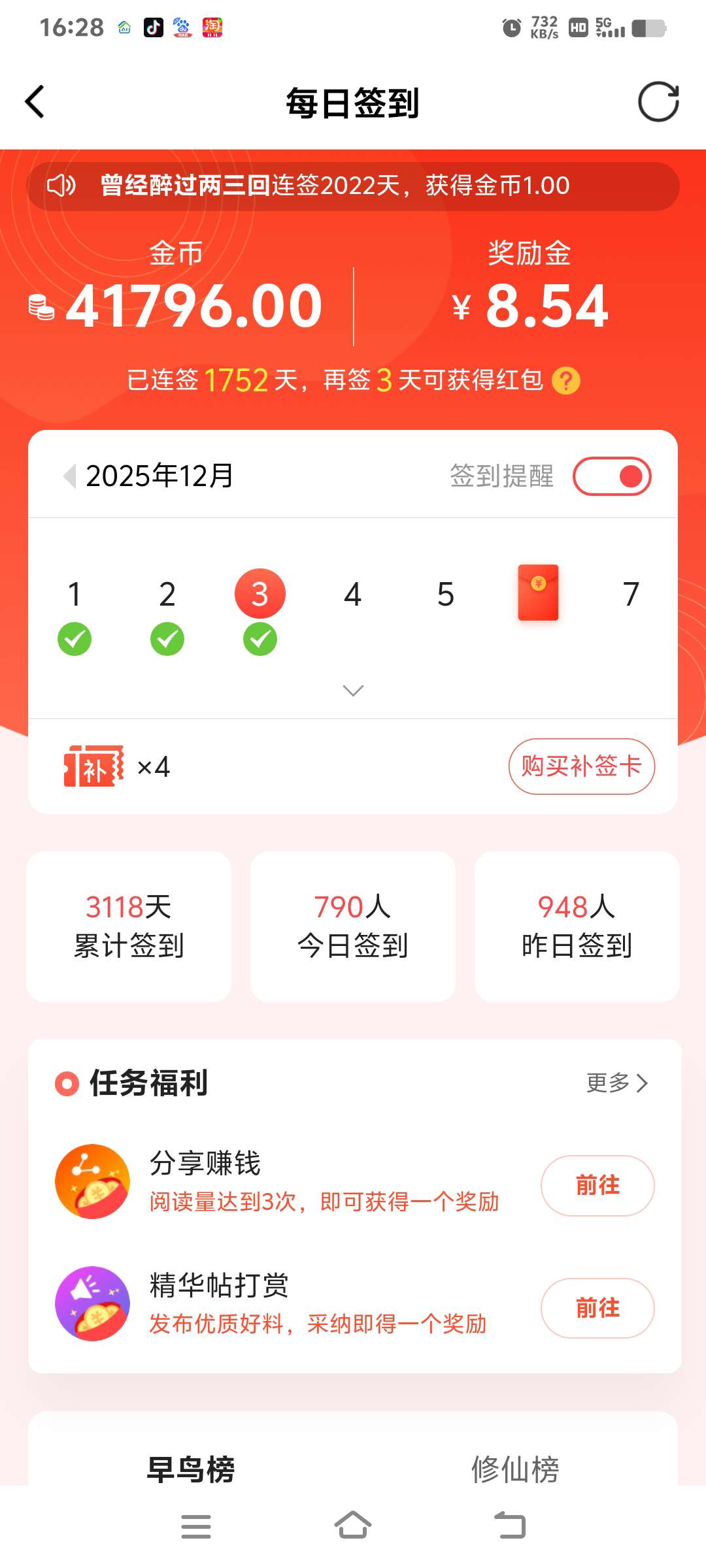The height and width of the screenshot is (1568, 706).
Task: Go to the 分享赚钱 task
Action: click(597, 1185)
